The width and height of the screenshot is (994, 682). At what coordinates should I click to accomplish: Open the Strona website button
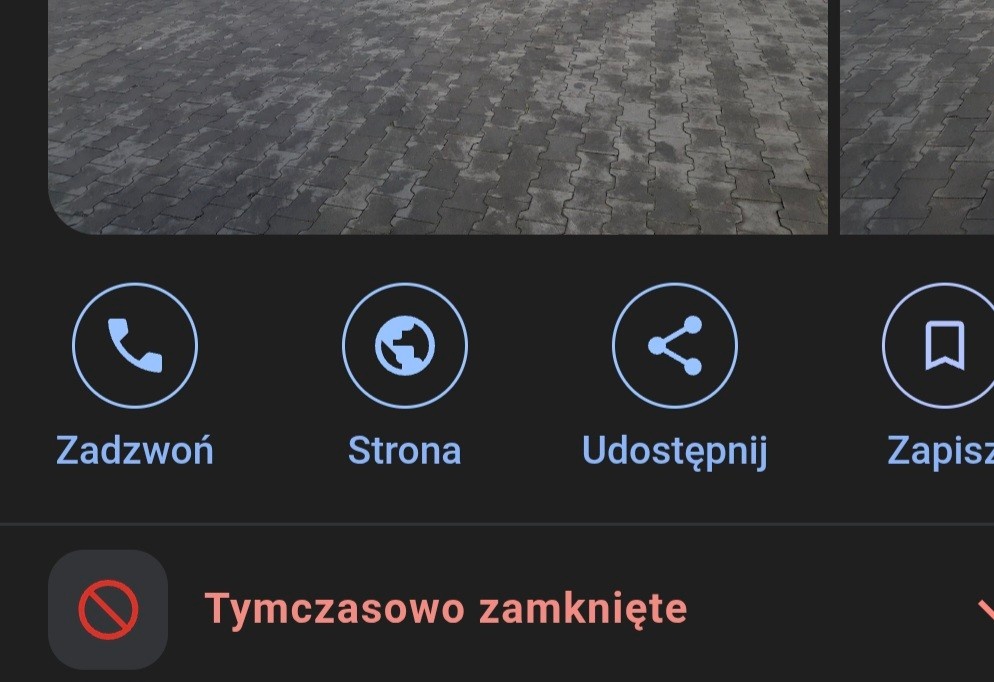(x=405, y=346)
